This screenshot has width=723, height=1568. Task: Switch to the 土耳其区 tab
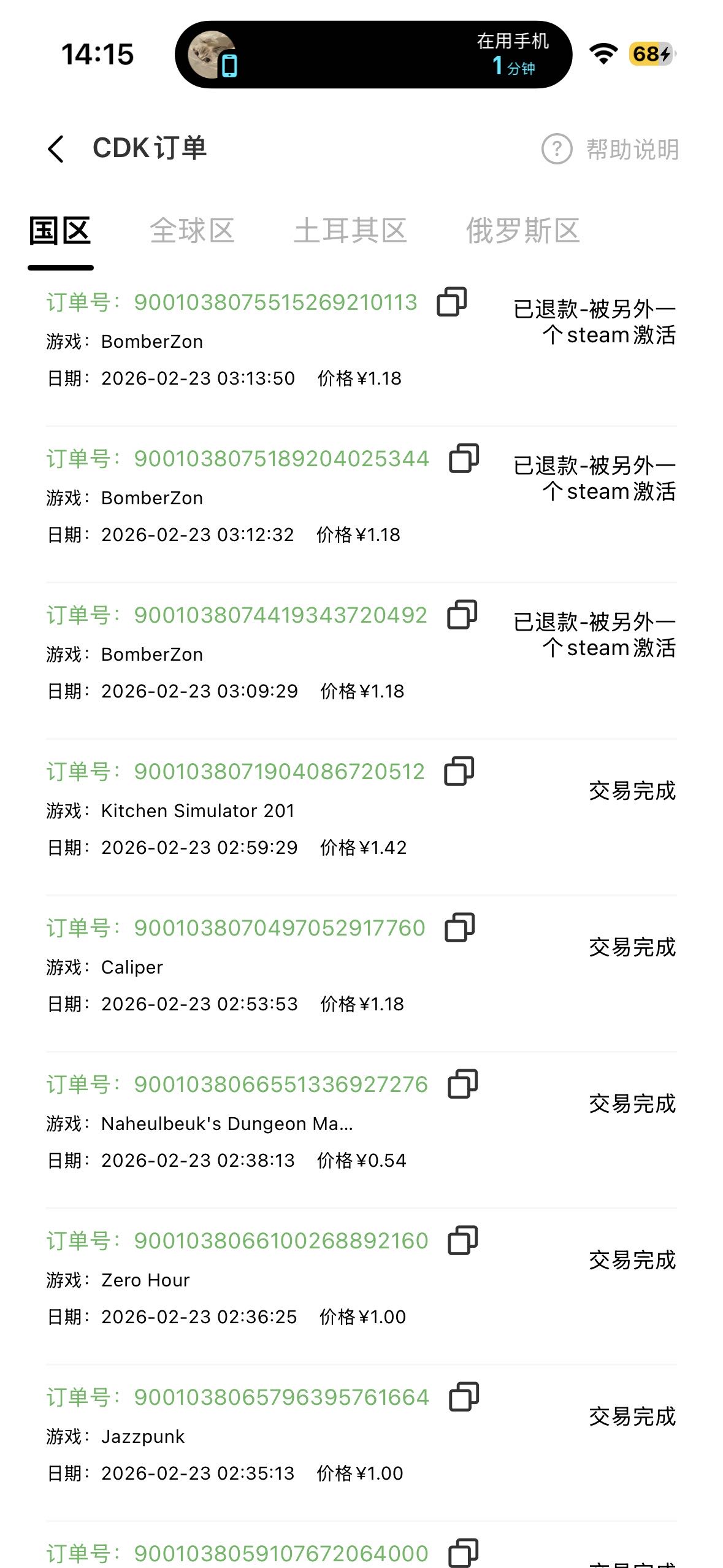[350, 231]
